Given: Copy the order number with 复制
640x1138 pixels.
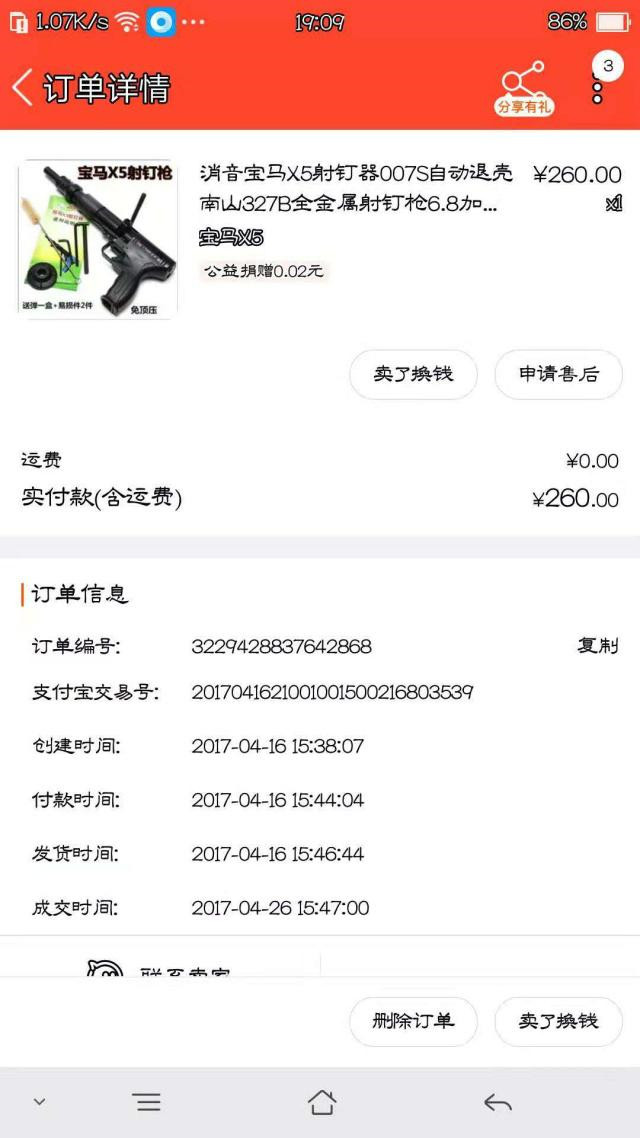Looking at the screenshot, I should [x=598, y=646].
